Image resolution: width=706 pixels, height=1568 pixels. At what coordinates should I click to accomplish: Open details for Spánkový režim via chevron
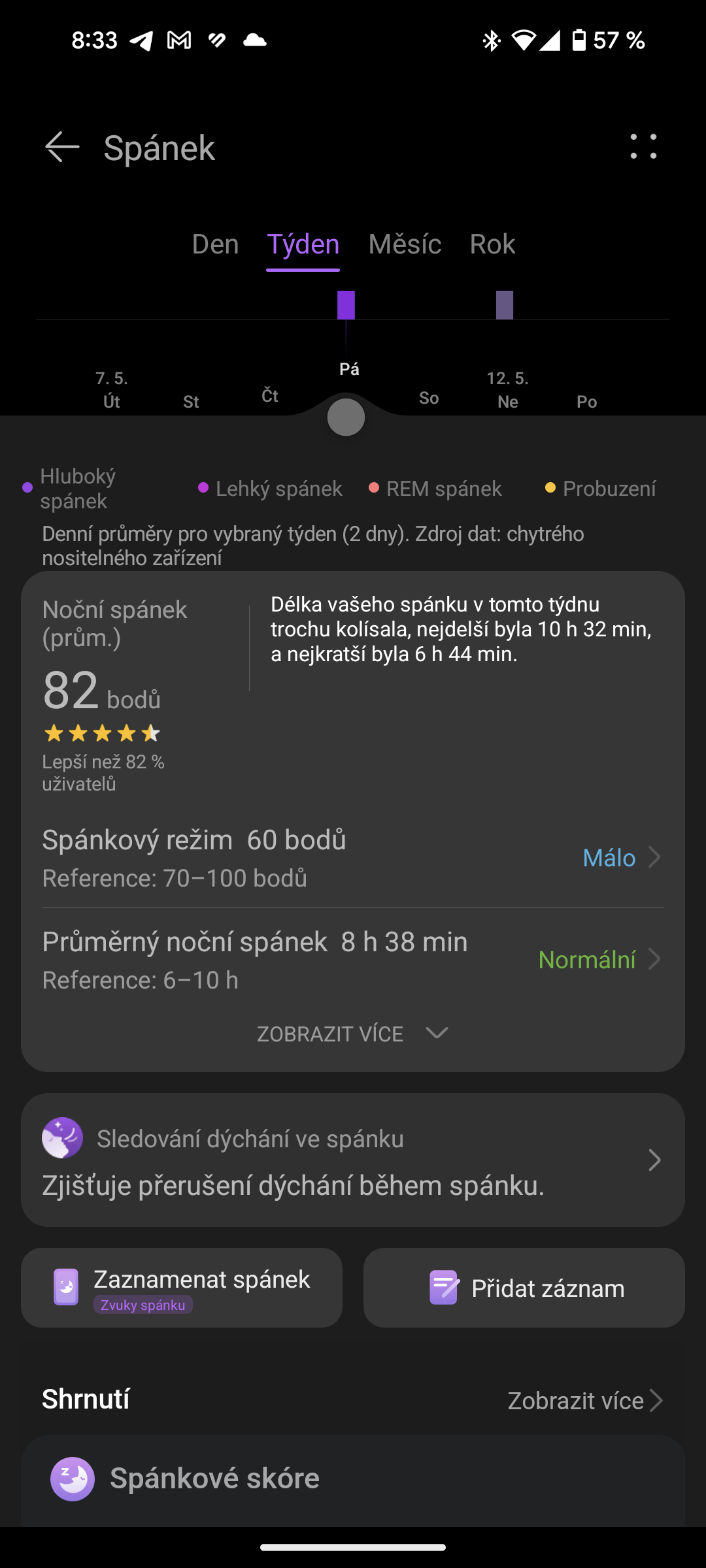(x=656, y=858)
